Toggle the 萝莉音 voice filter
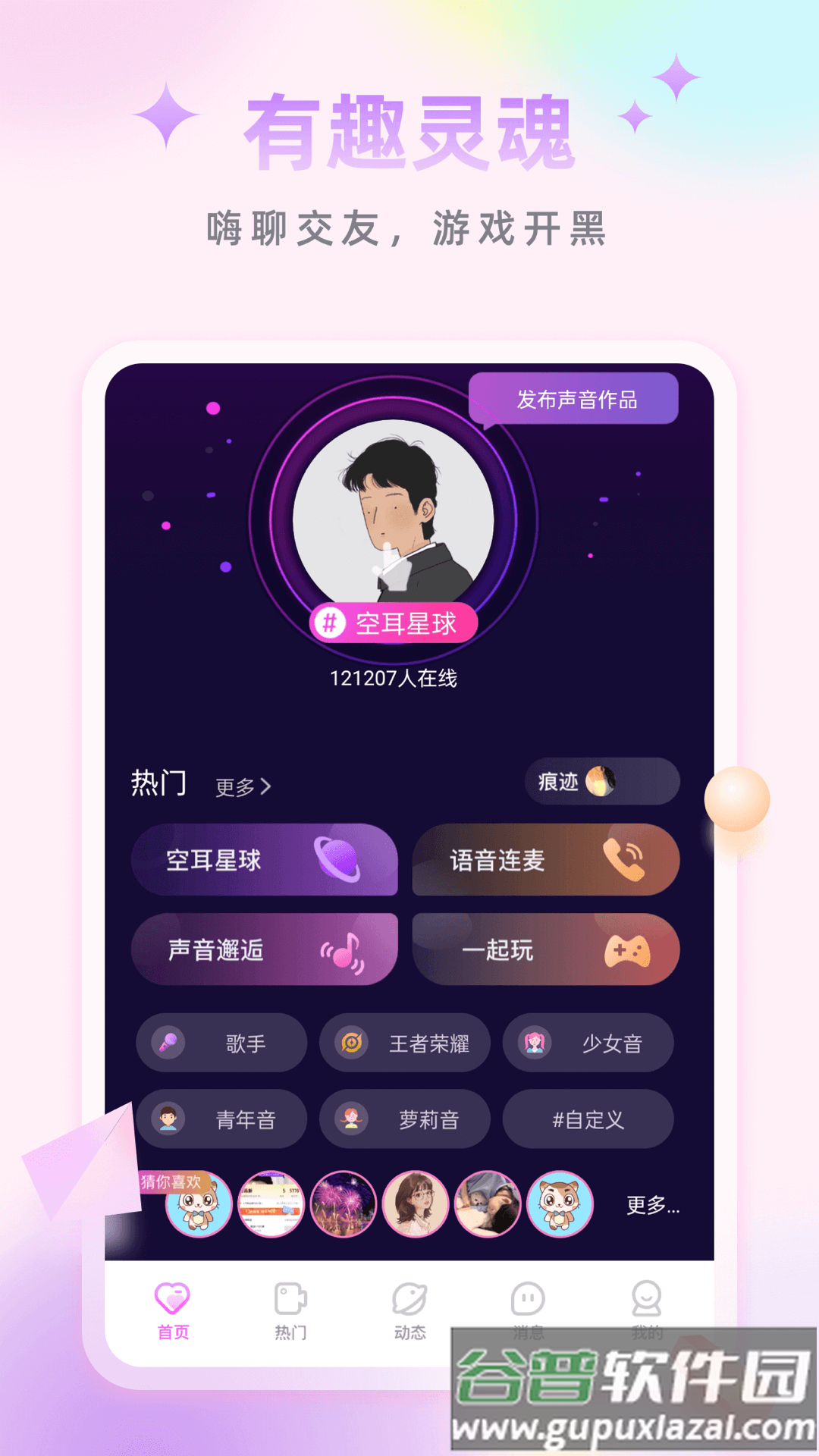Image resolution: width=819 pixels, height=1456 pixels. [x=405, y=1118]
